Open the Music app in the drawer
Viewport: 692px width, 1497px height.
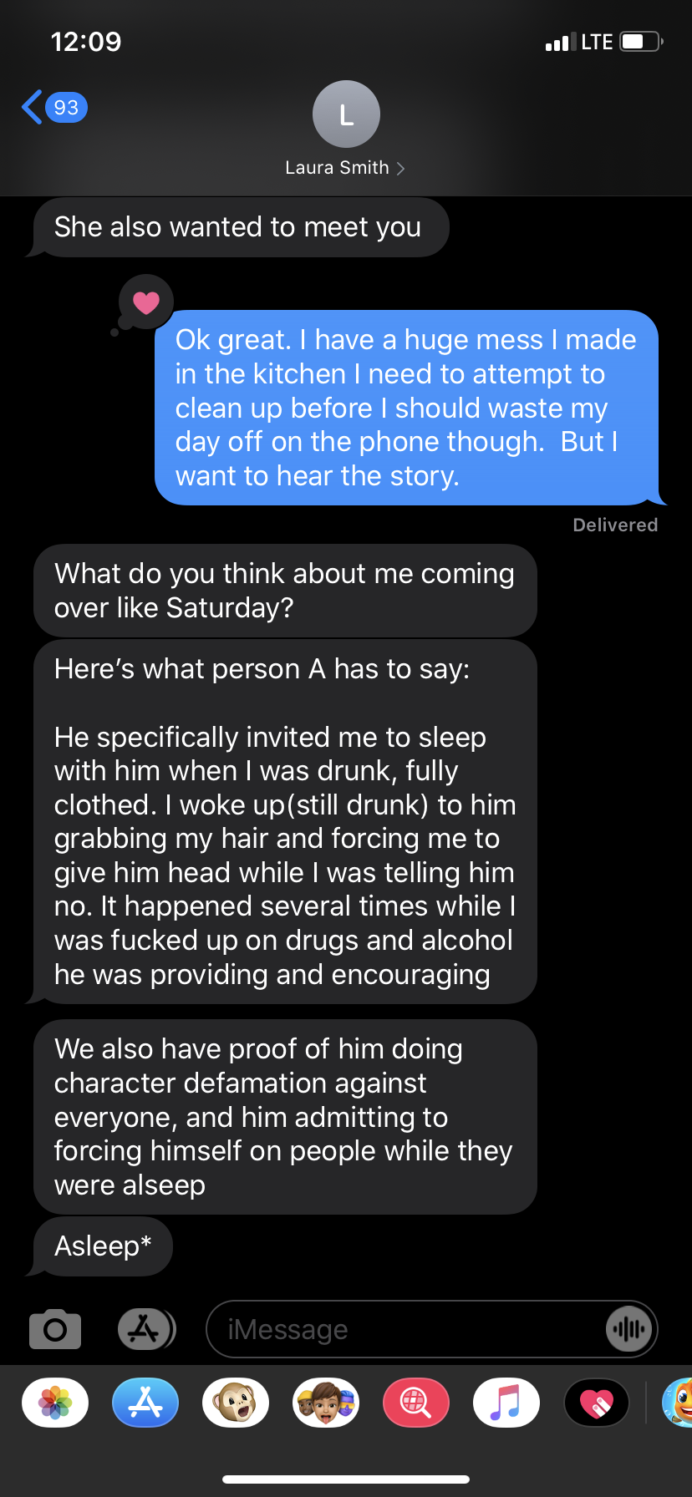506,1402
